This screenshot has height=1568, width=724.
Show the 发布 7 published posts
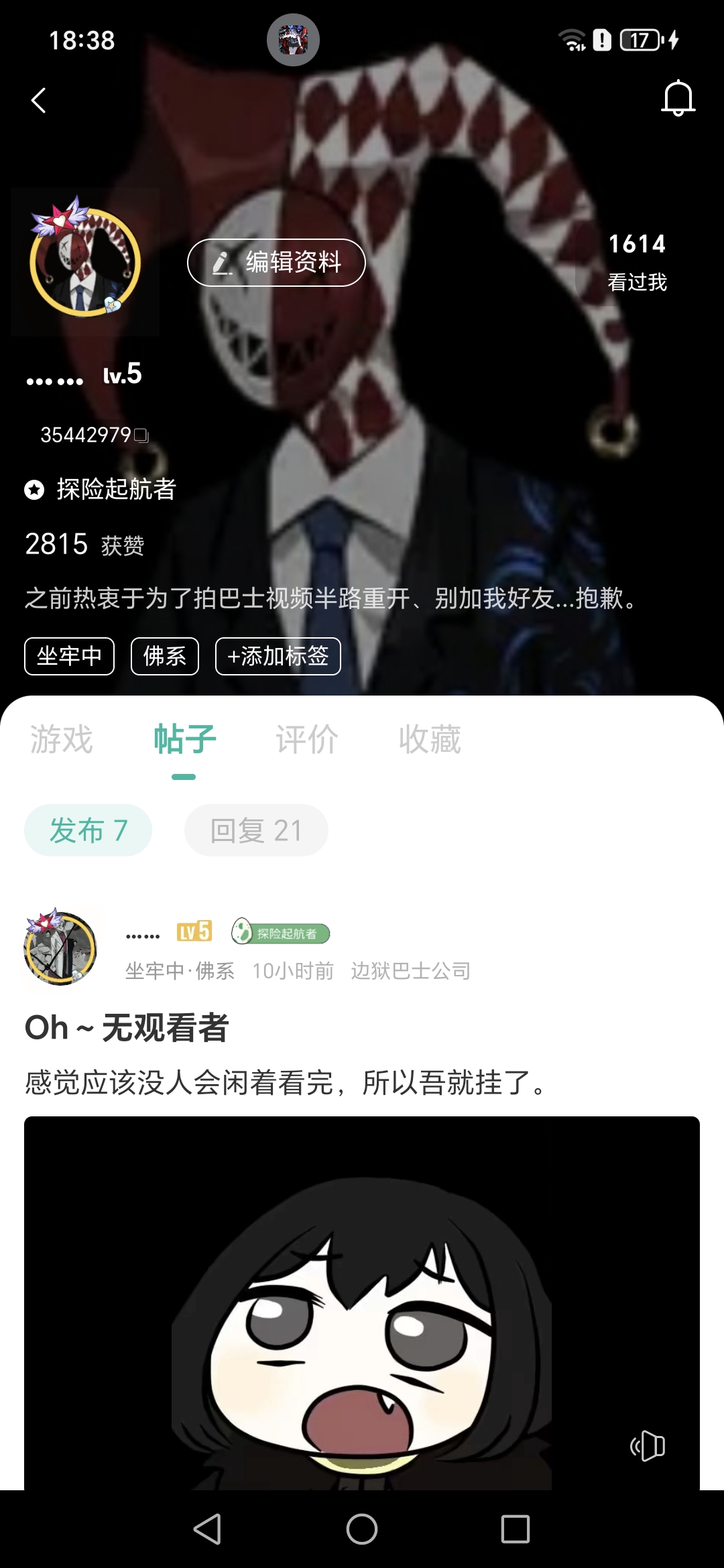click(88, 830)
